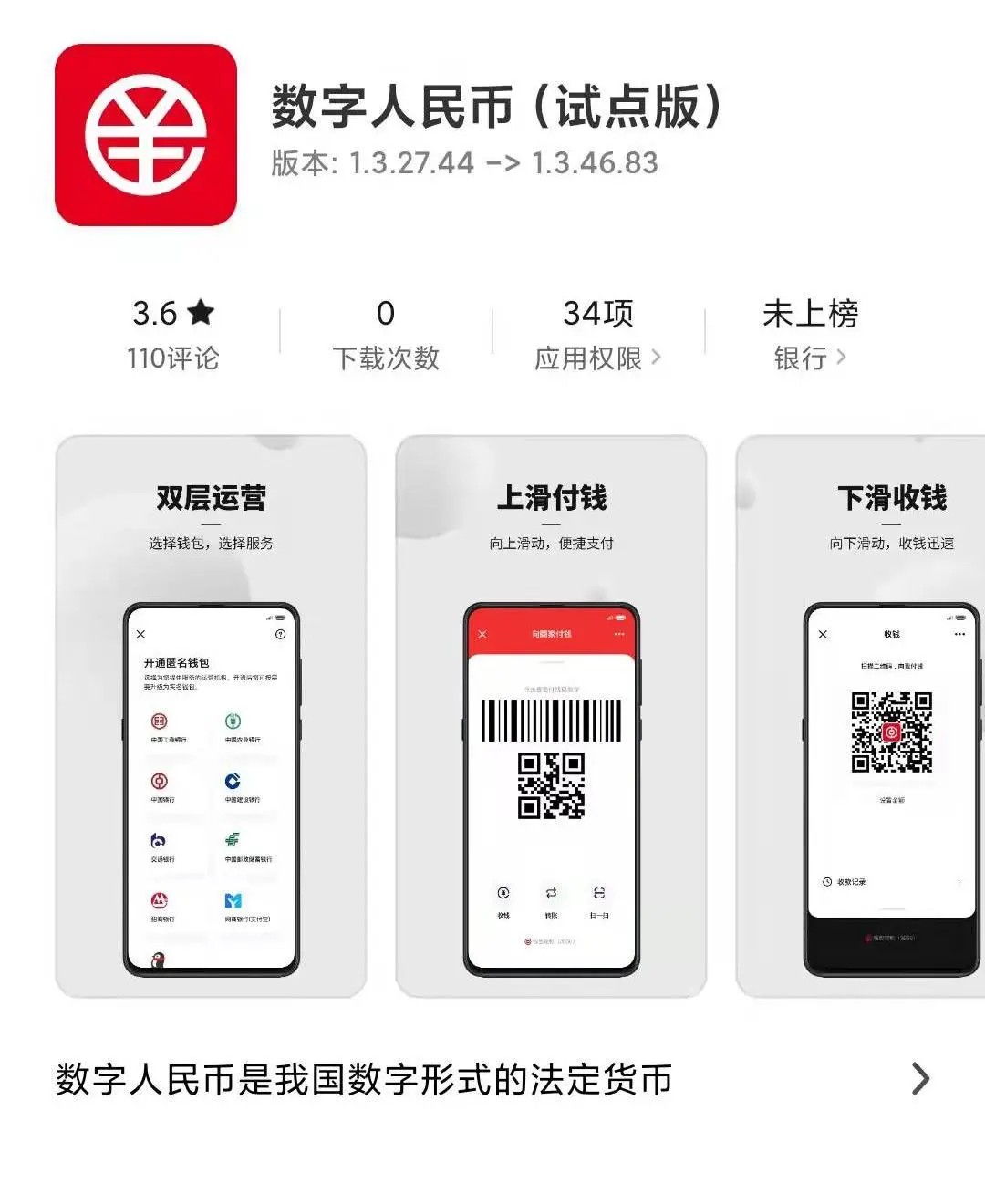
Task: Open the help question mark on the wallet screen
Action: [279, 633]
